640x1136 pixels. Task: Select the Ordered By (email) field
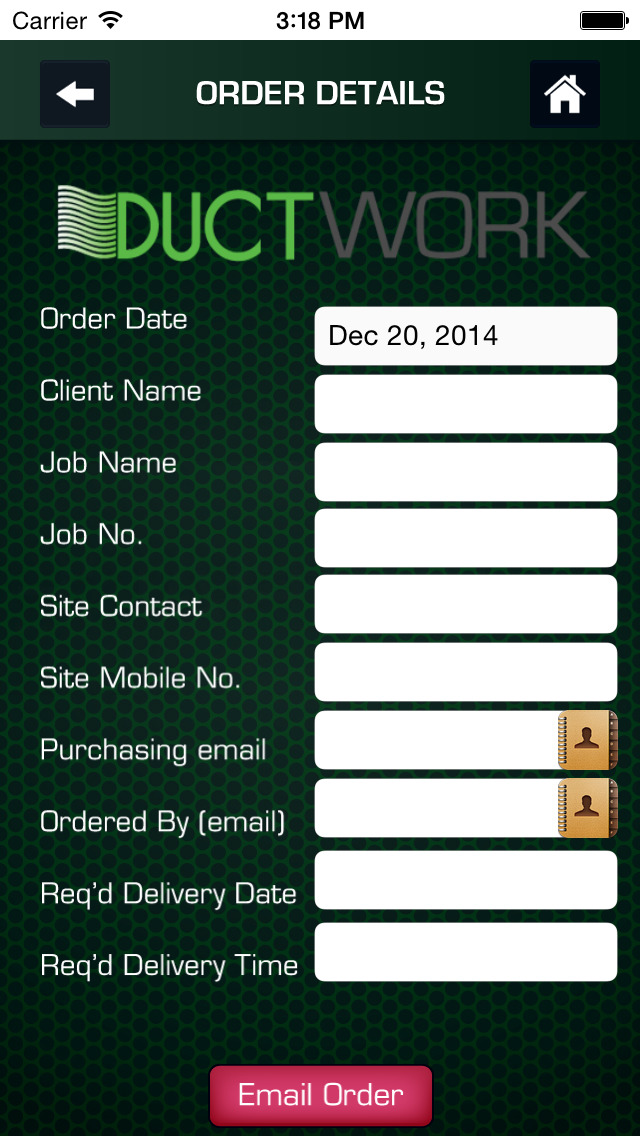pyautogui.click(x=436, y=808)
